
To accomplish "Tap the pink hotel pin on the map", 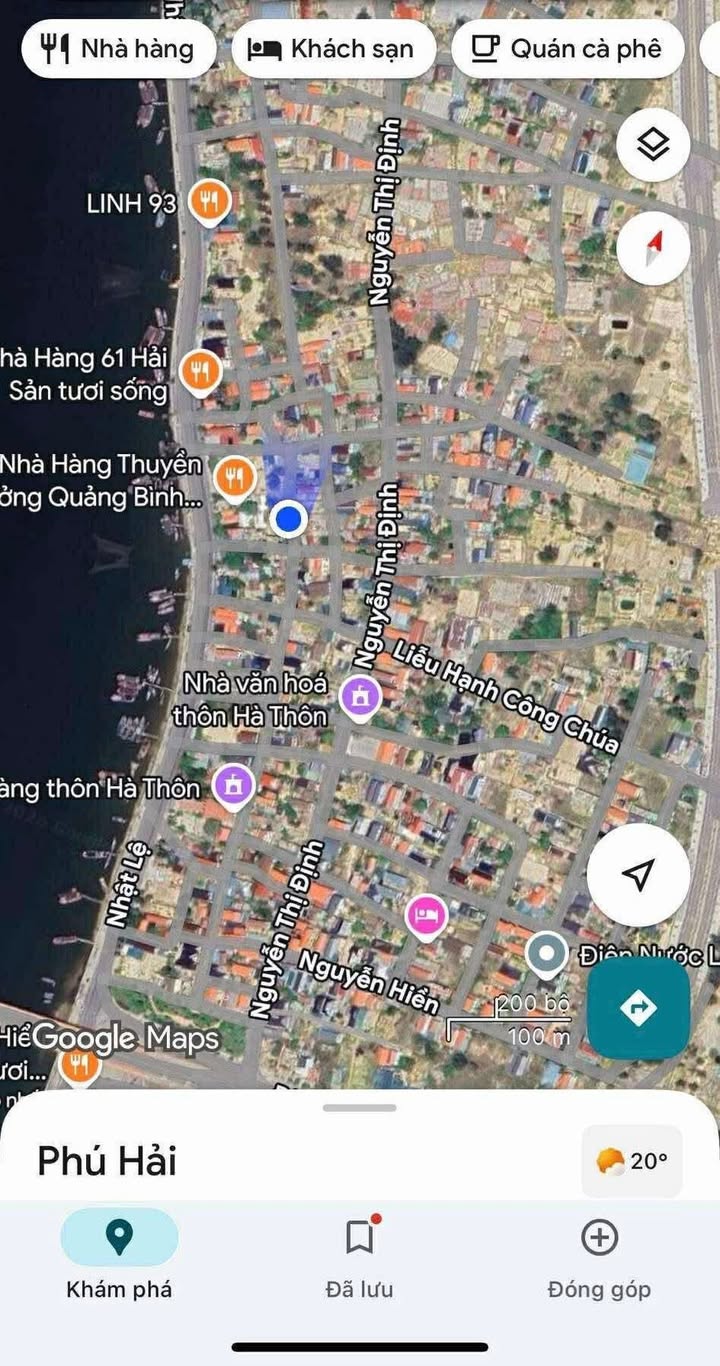I will point(427,916).
